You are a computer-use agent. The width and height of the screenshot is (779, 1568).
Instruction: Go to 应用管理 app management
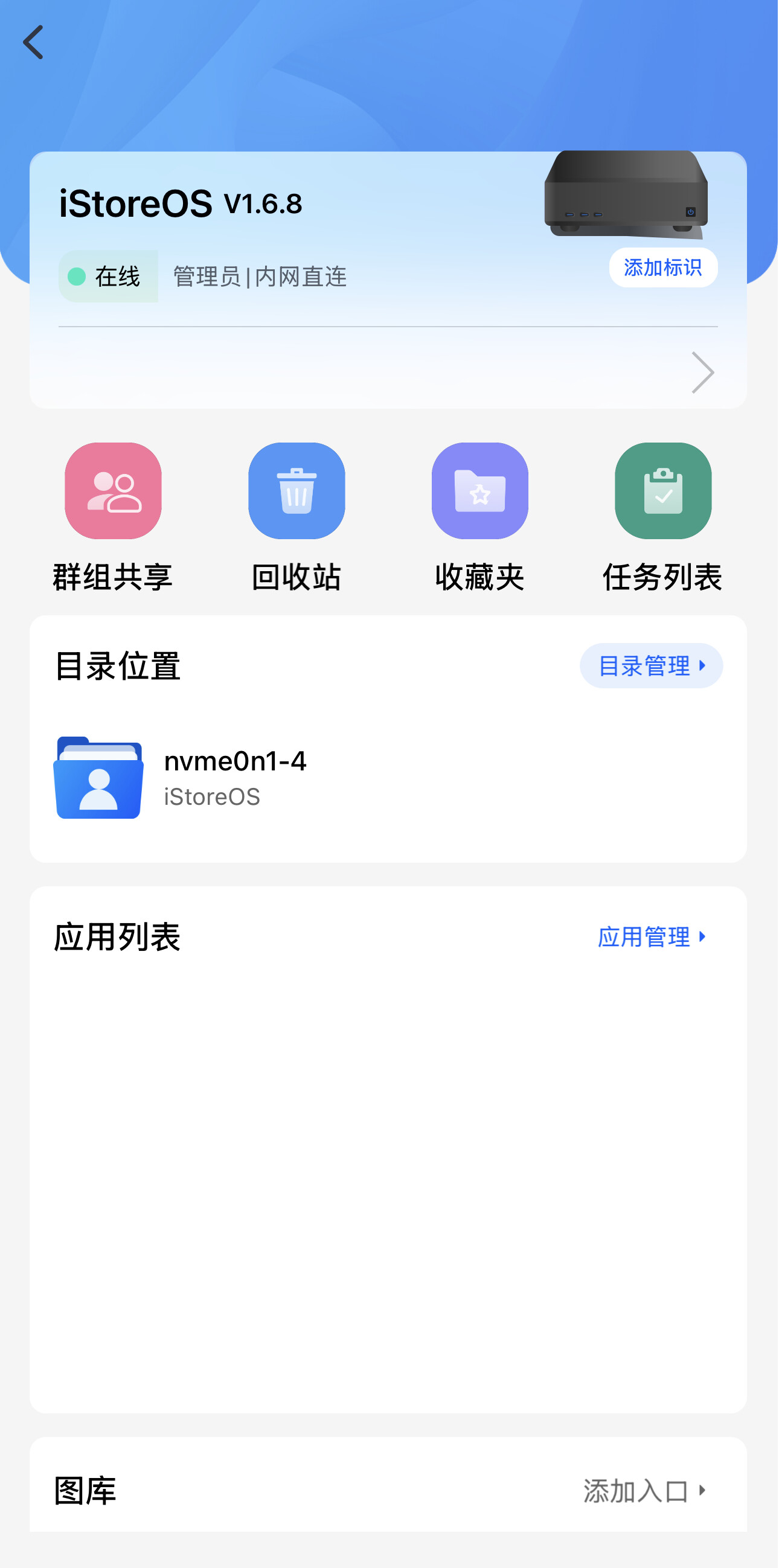point(651,937)
